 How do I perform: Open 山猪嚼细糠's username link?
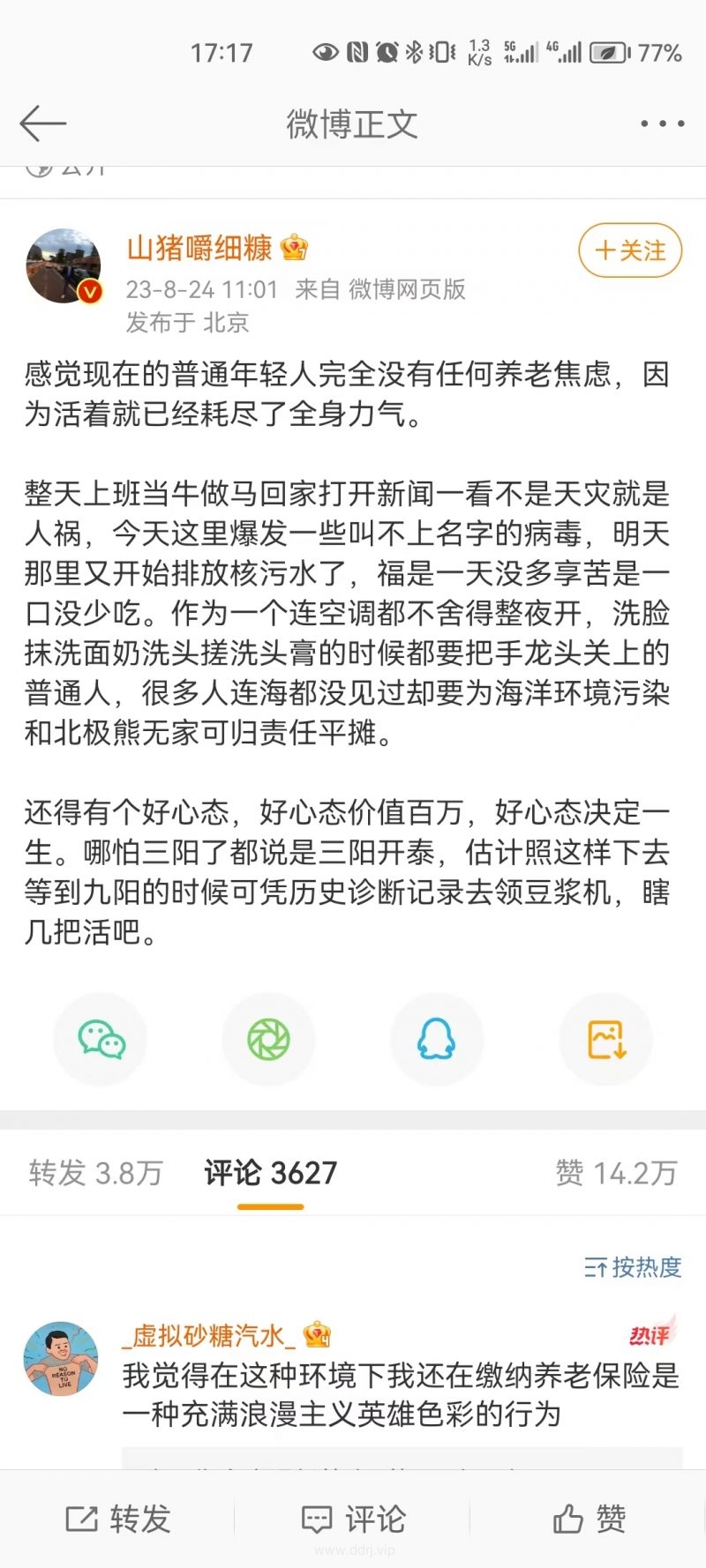click(x=199, y=248)
